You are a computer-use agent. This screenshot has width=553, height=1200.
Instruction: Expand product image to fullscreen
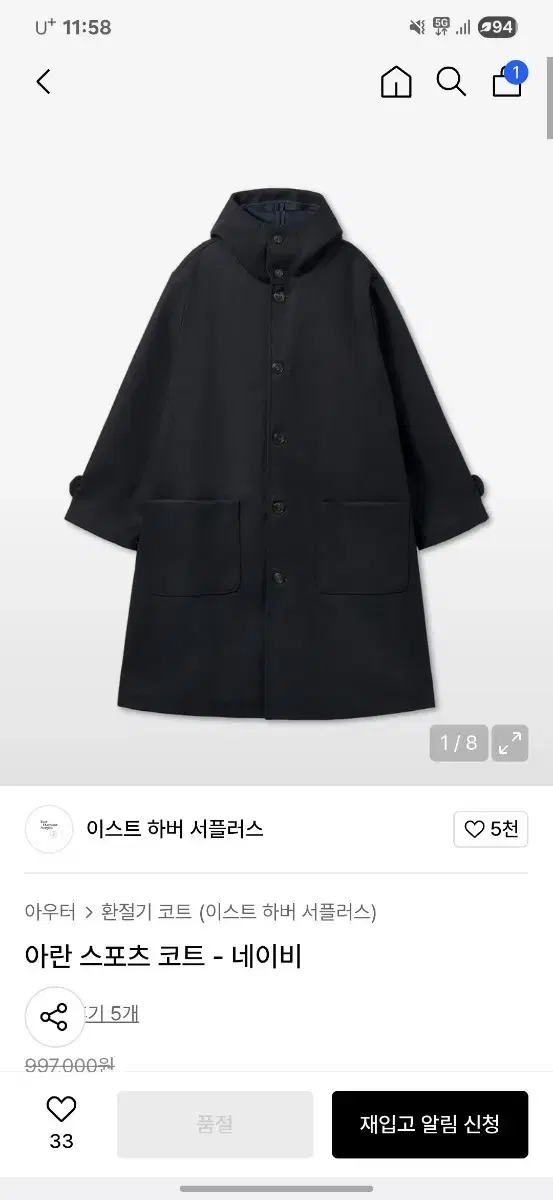tap(510, 743)
